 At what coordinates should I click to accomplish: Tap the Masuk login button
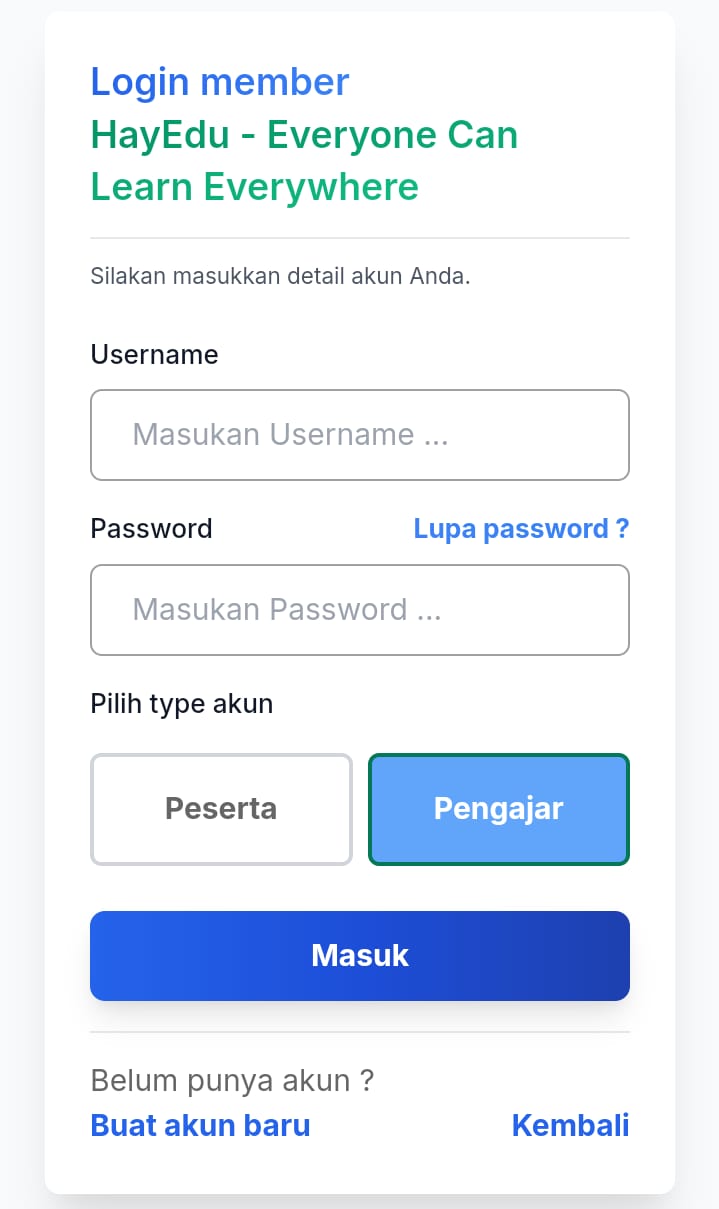coord(360,955)
